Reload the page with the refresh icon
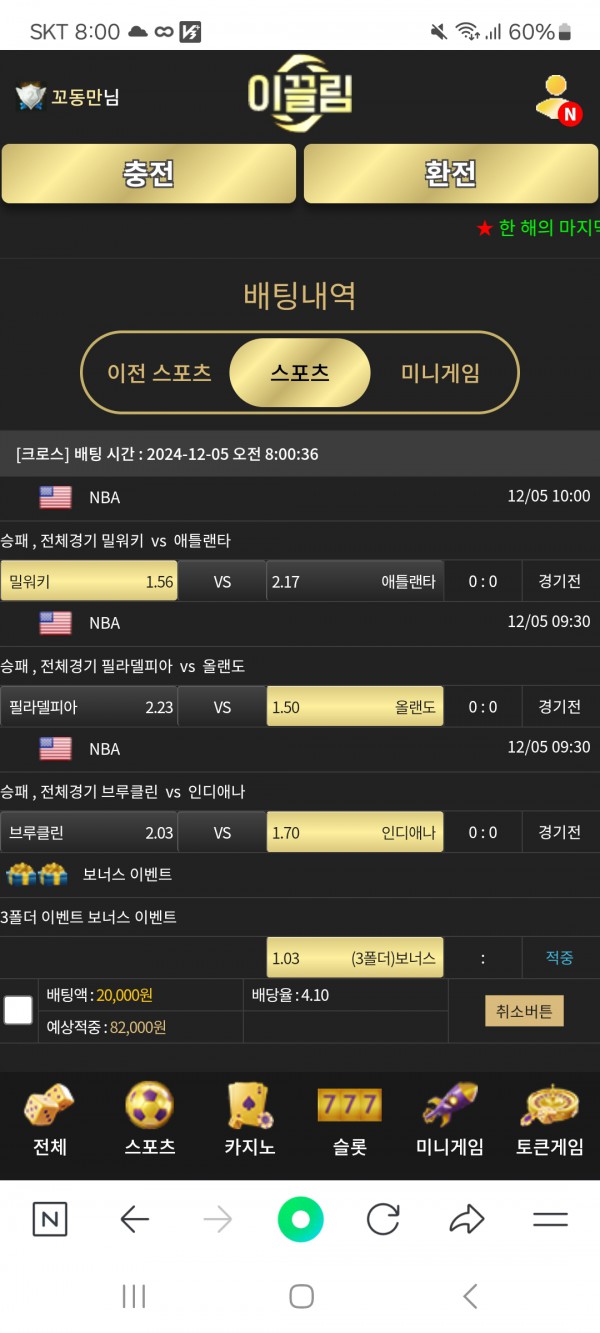Image resolution: width=600 pixels, height=1333 pixels. pyautogui.click(x=383, y=1219)
